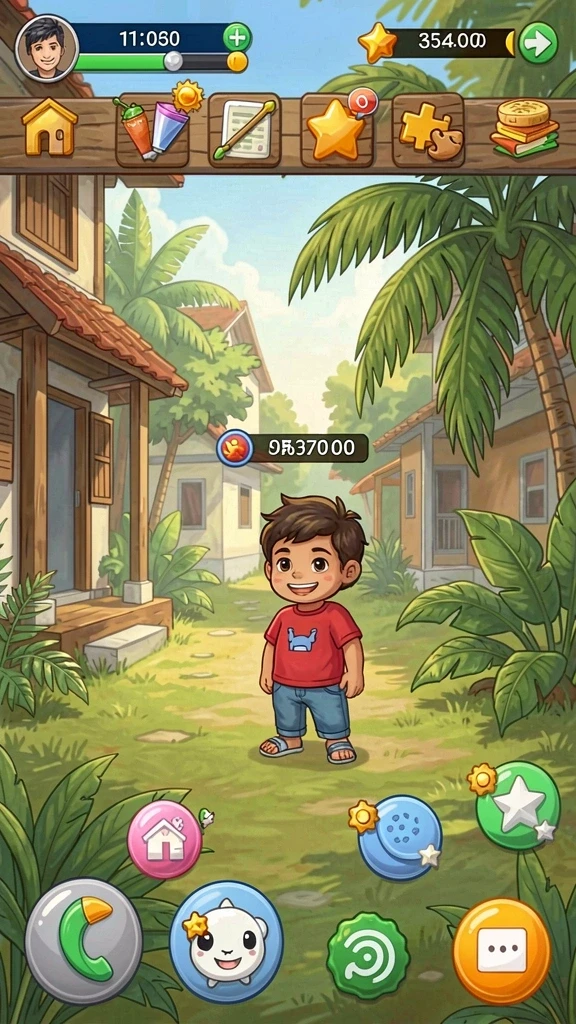Tap the green bubble with white star
Image resolution: width=576 pixels, height=1024 pixels.
tap(518, 806)
